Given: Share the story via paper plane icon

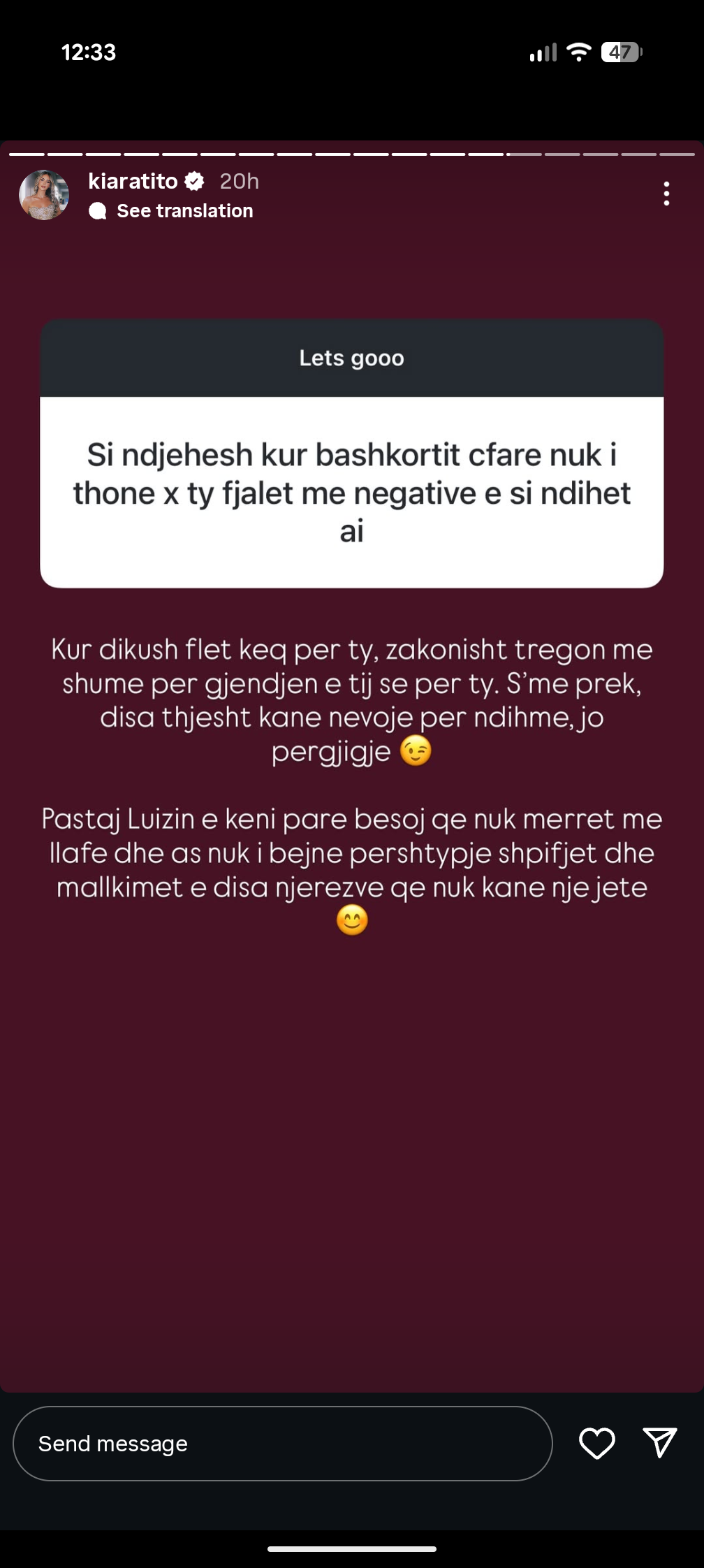Looking at the screenshot, I should [x=659, y=1444].
